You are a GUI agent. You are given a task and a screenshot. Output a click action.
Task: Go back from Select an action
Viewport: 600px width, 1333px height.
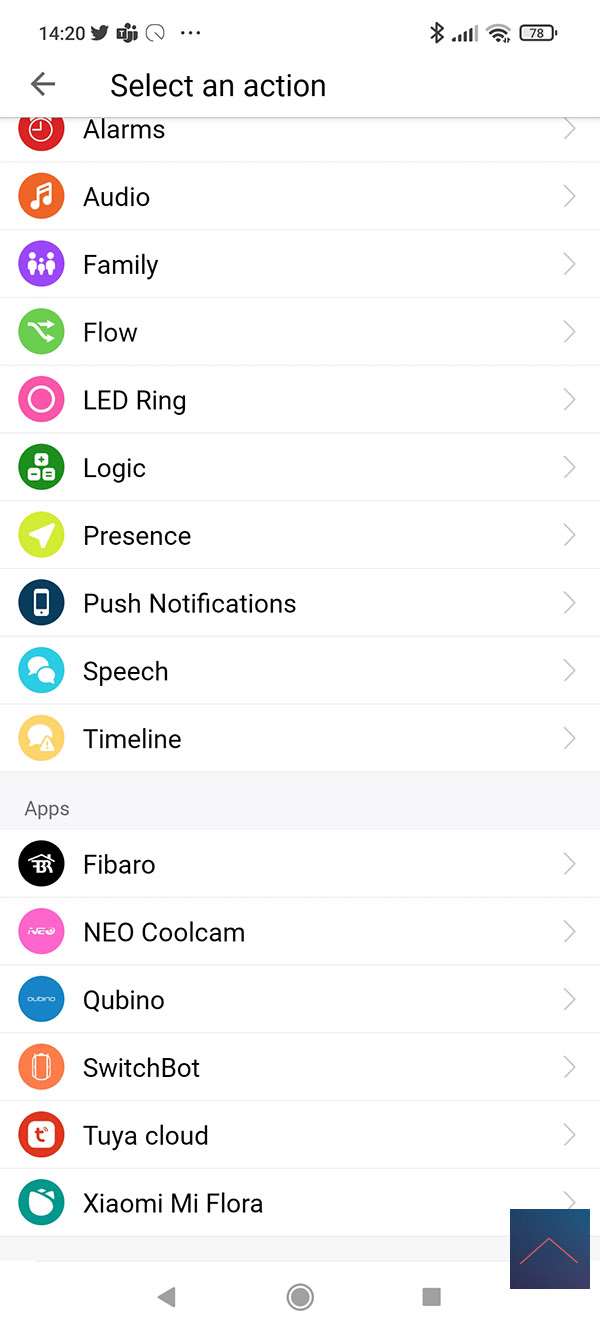tap(43, 85)
